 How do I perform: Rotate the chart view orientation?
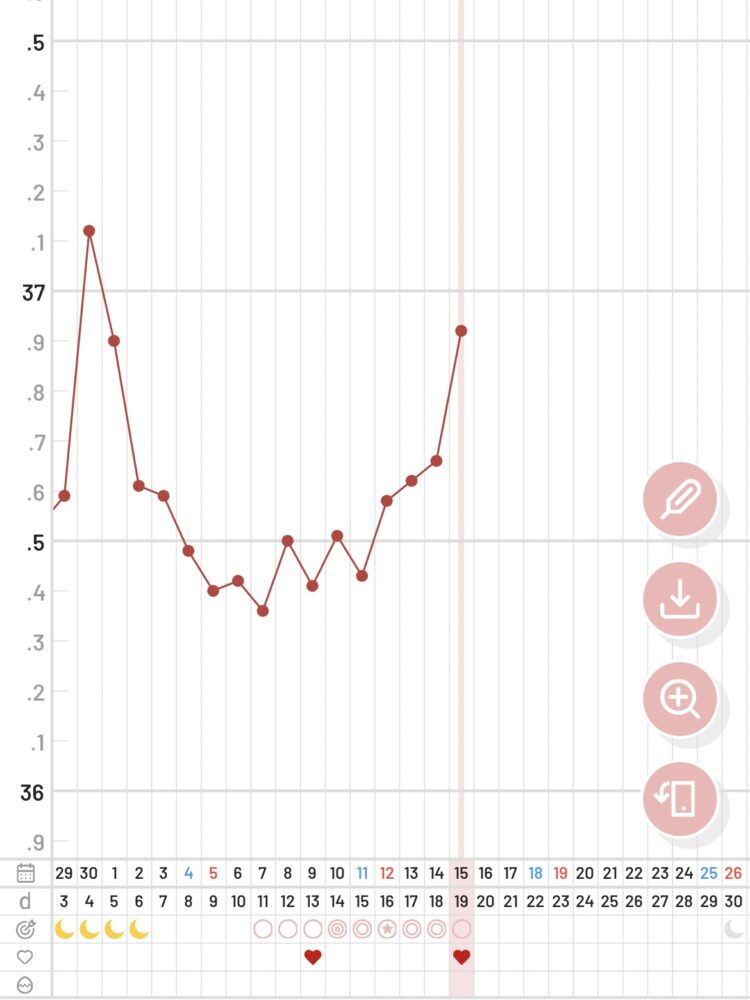tap(680, 798)
